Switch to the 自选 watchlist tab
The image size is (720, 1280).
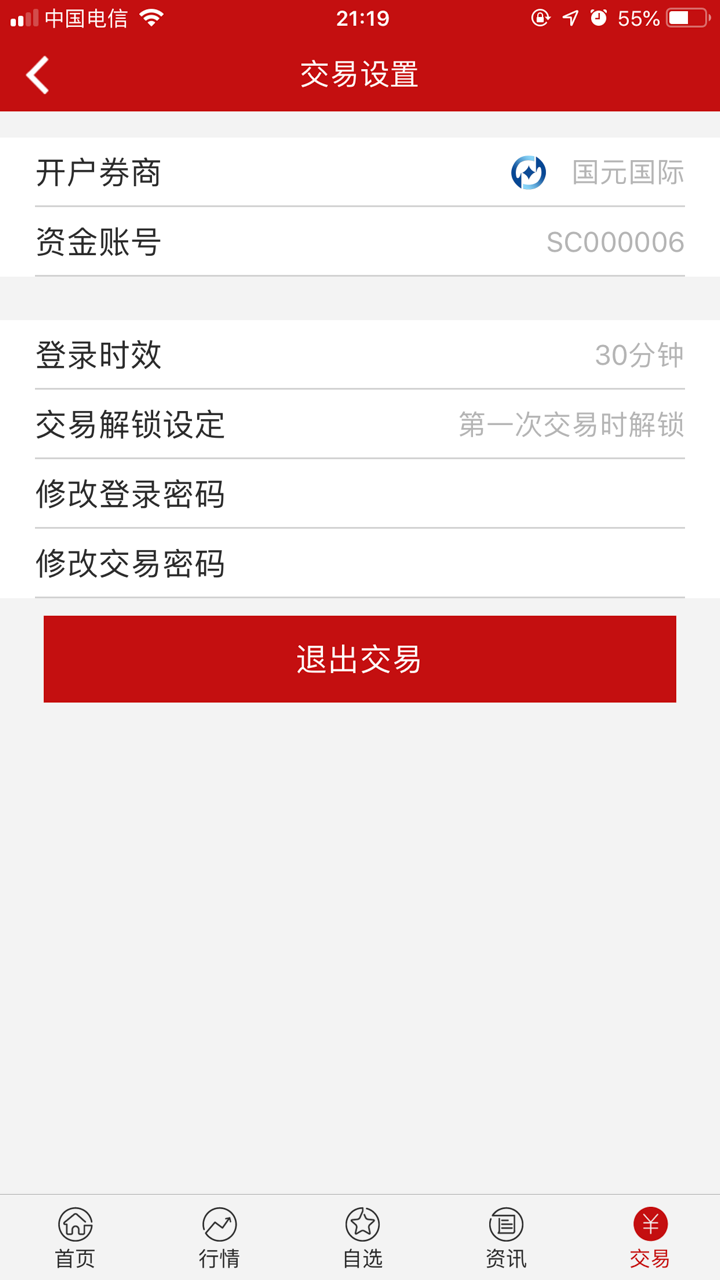pos(362,1236)
